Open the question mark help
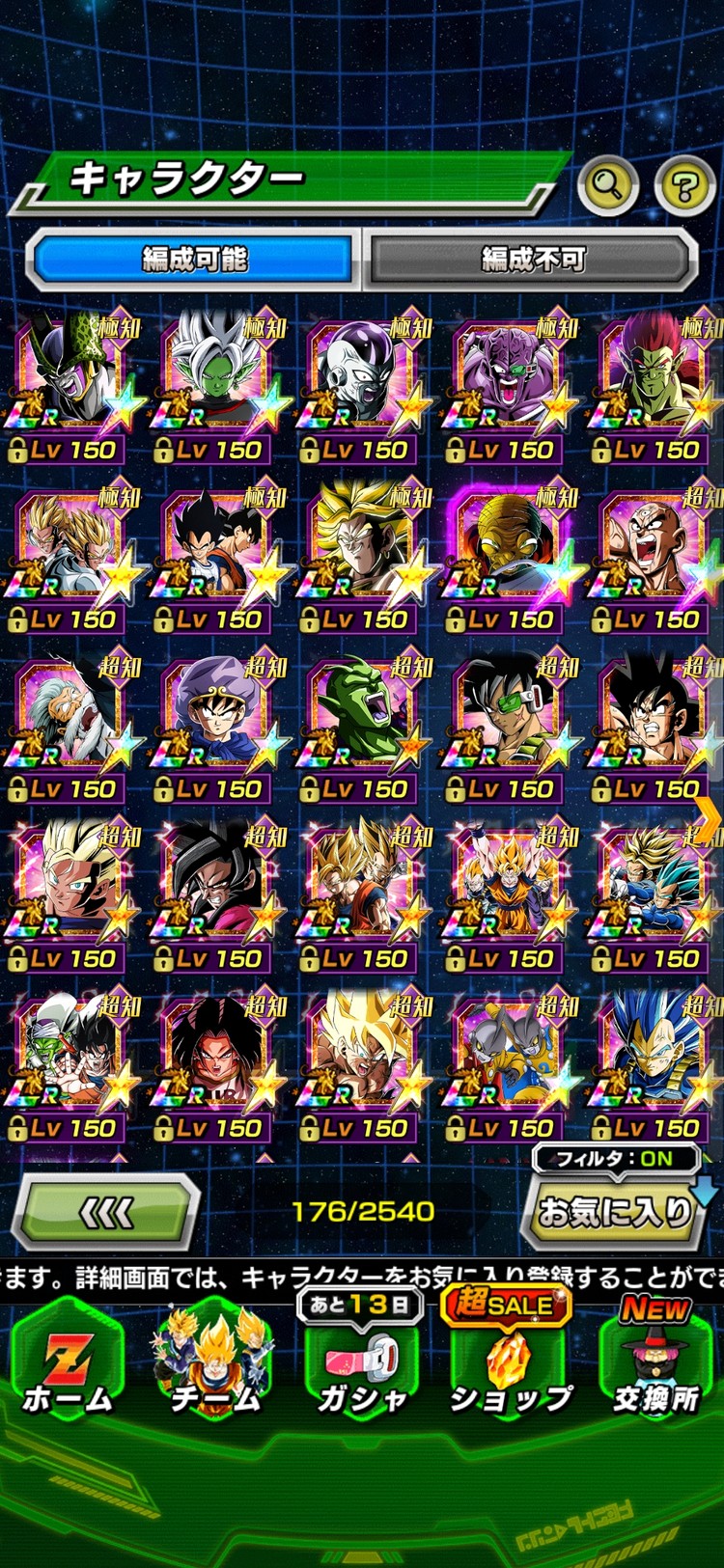724x1568 pixels. point(684,184)
